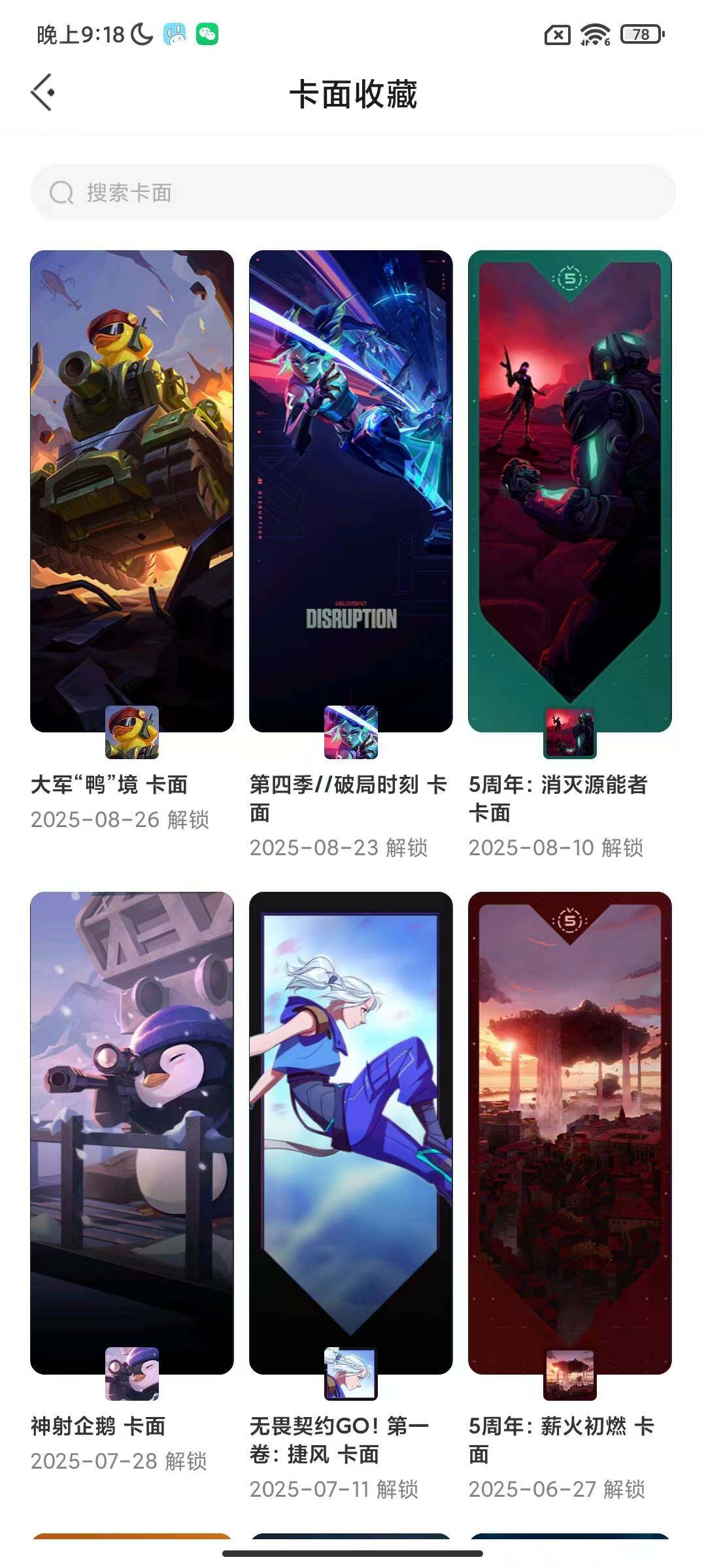View the 5周年:消灭源能者 card
This screenshot has height=1568, width=706.
click(x=569, y=491)
